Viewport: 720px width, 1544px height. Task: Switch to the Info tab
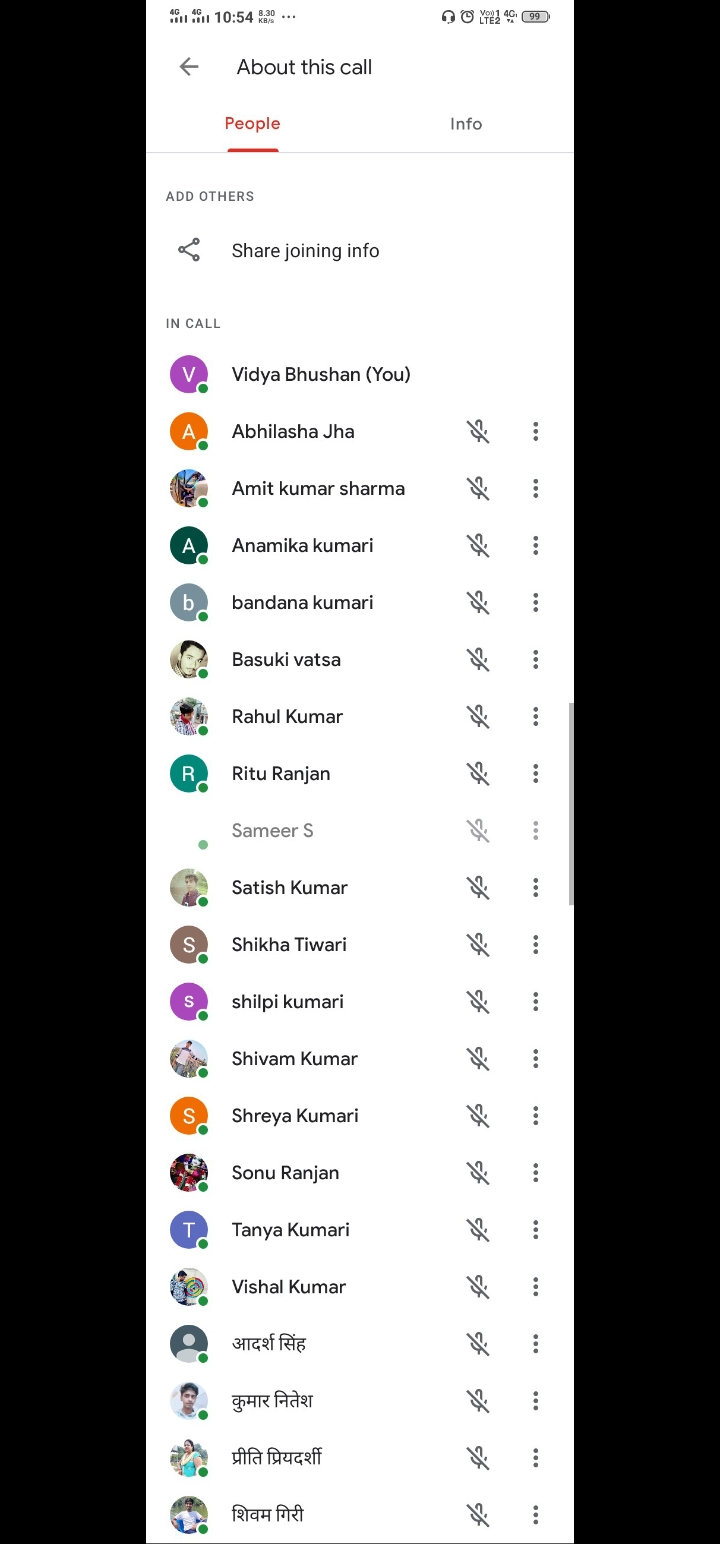point(466,124)
